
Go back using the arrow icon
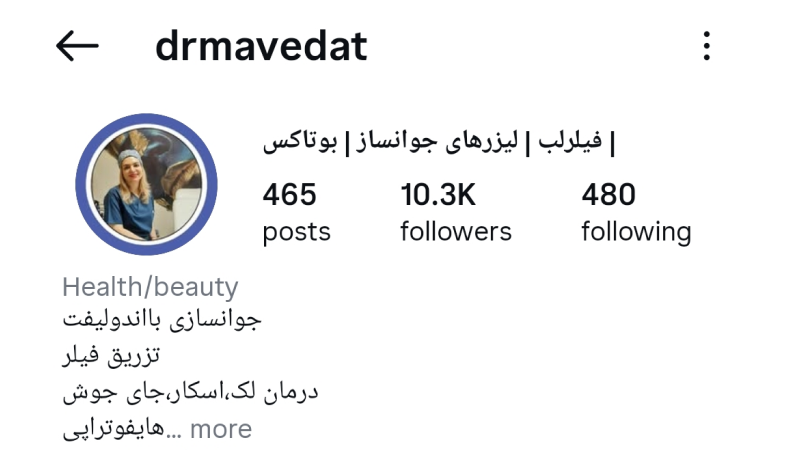(x=77, y=46)
